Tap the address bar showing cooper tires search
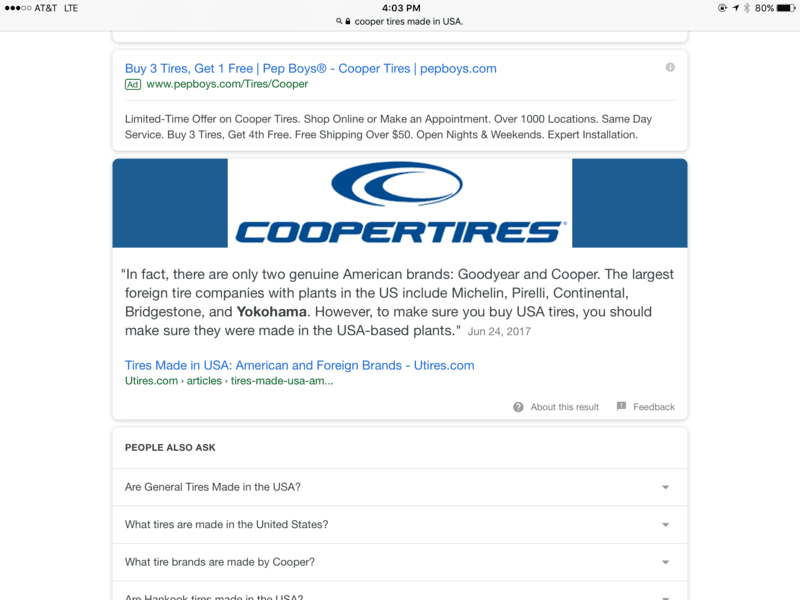 coord(400,21)
